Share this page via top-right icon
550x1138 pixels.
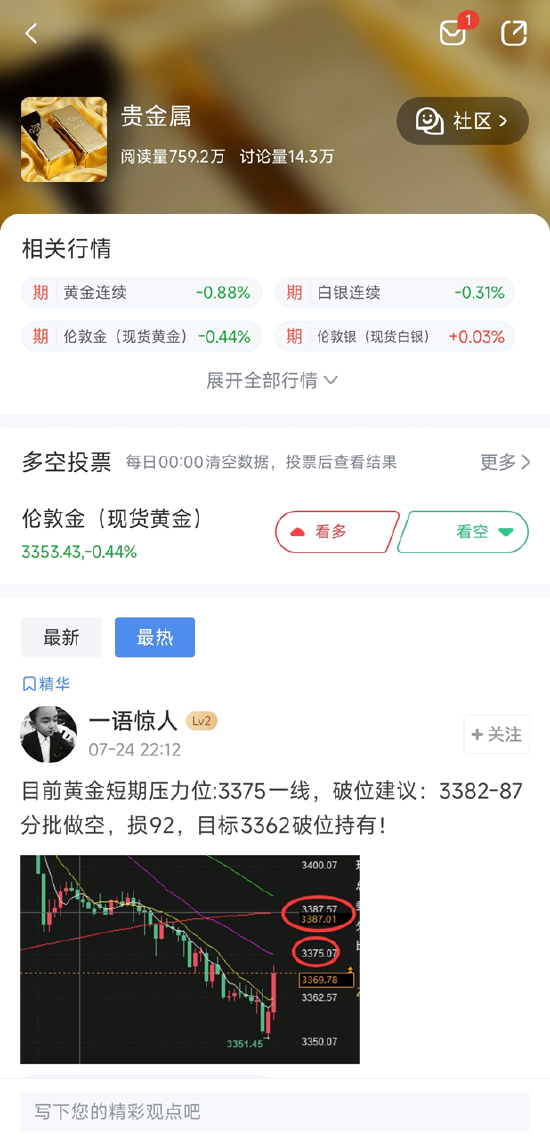(x=514, y=33)
